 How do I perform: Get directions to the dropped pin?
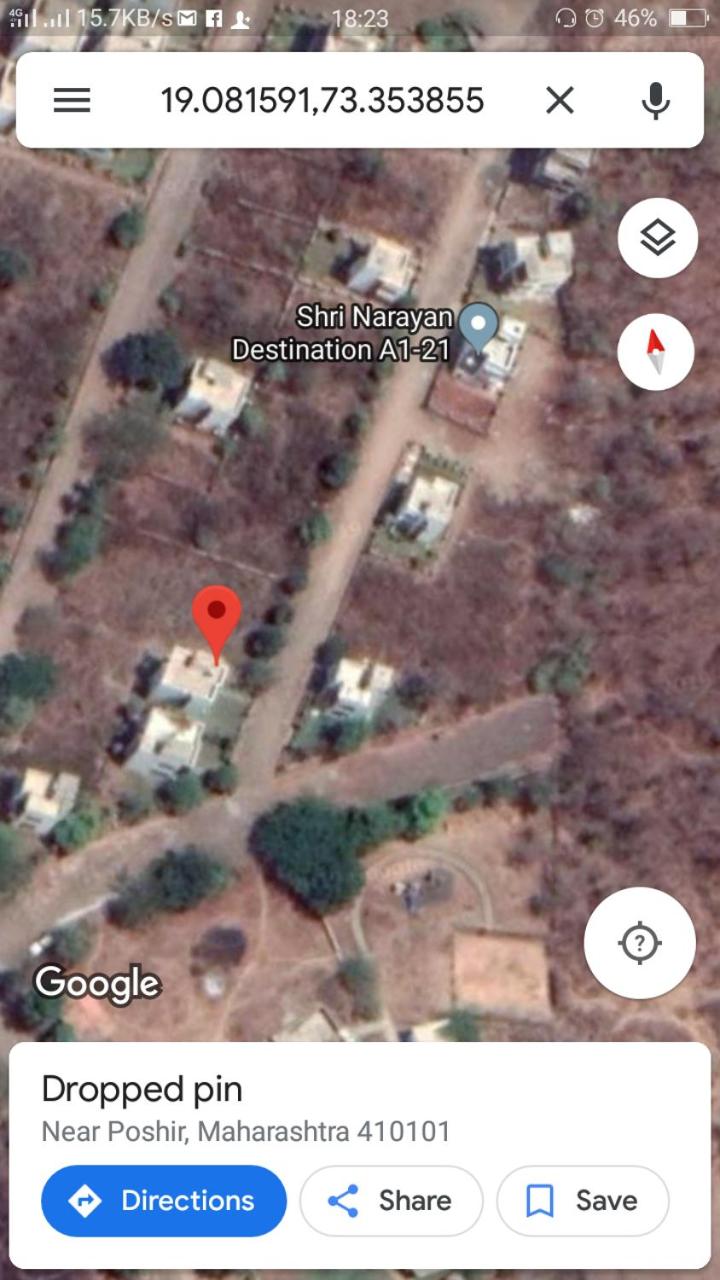tap(164, 1201)
